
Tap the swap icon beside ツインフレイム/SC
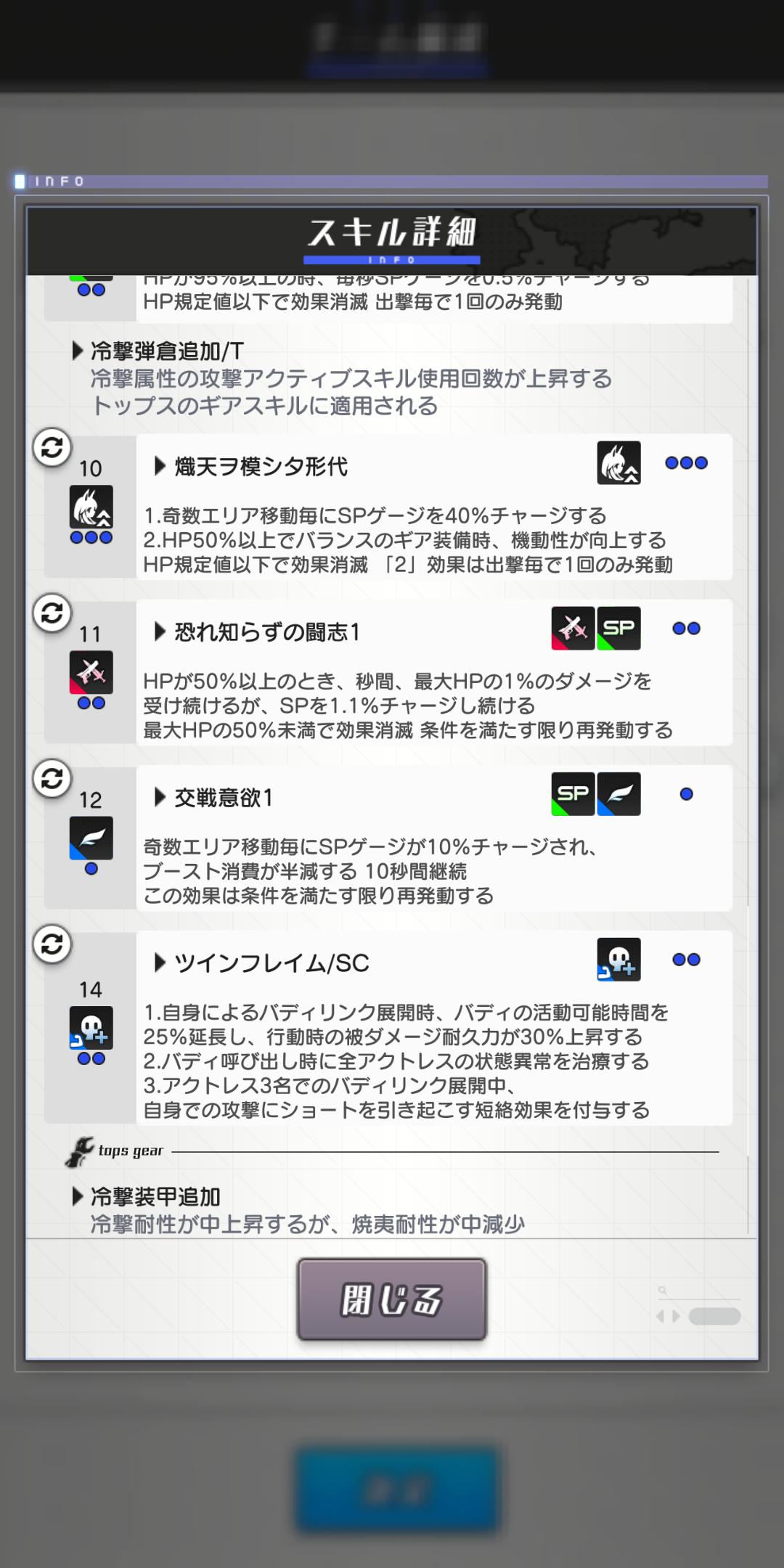click(52, 944)
